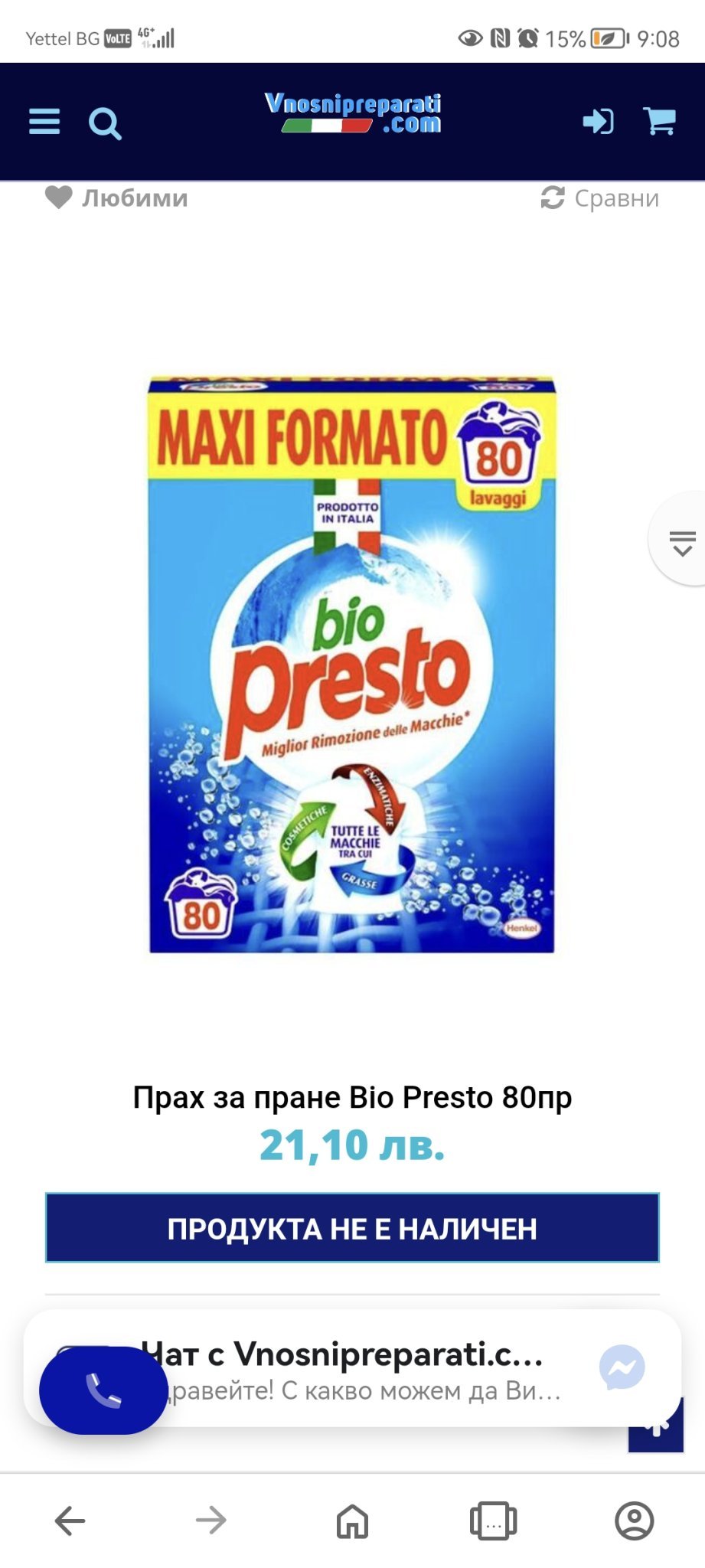Go back in the browser

pos(70,1521)
